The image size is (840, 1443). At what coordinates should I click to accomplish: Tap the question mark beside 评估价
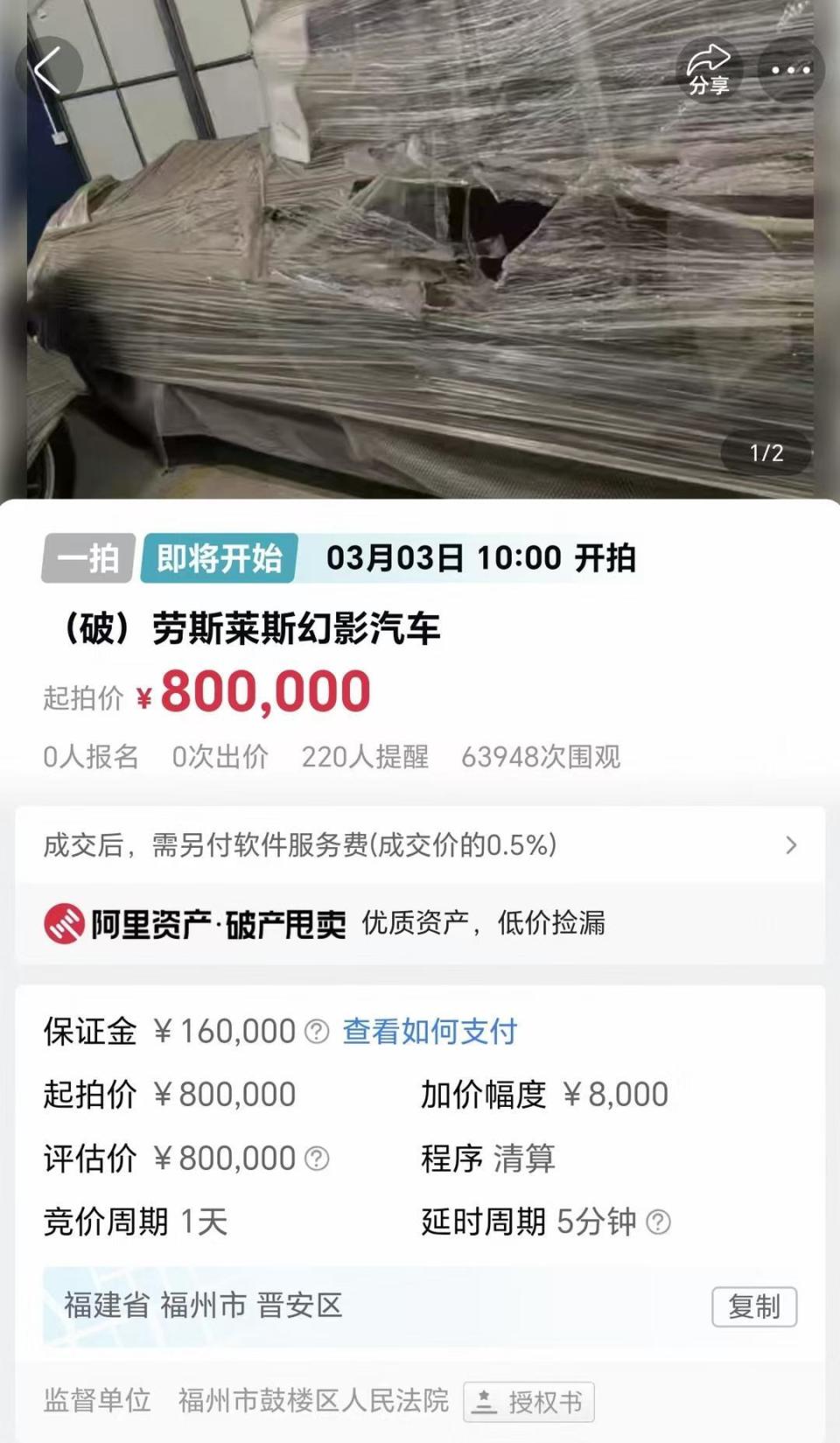tap(315, 1159)
